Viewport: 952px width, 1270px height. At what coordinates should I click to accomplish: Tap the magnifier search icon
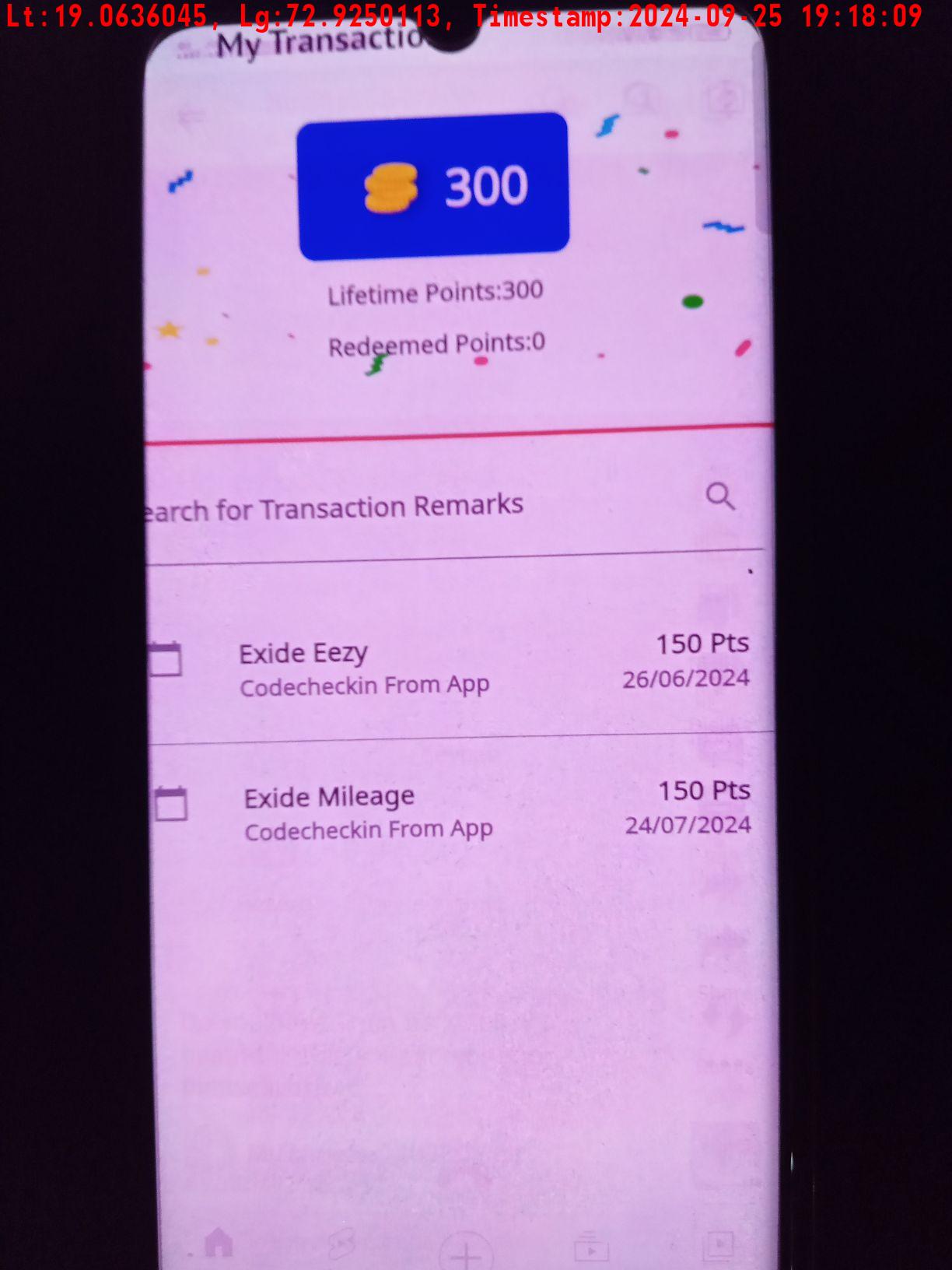pos(720,496)
